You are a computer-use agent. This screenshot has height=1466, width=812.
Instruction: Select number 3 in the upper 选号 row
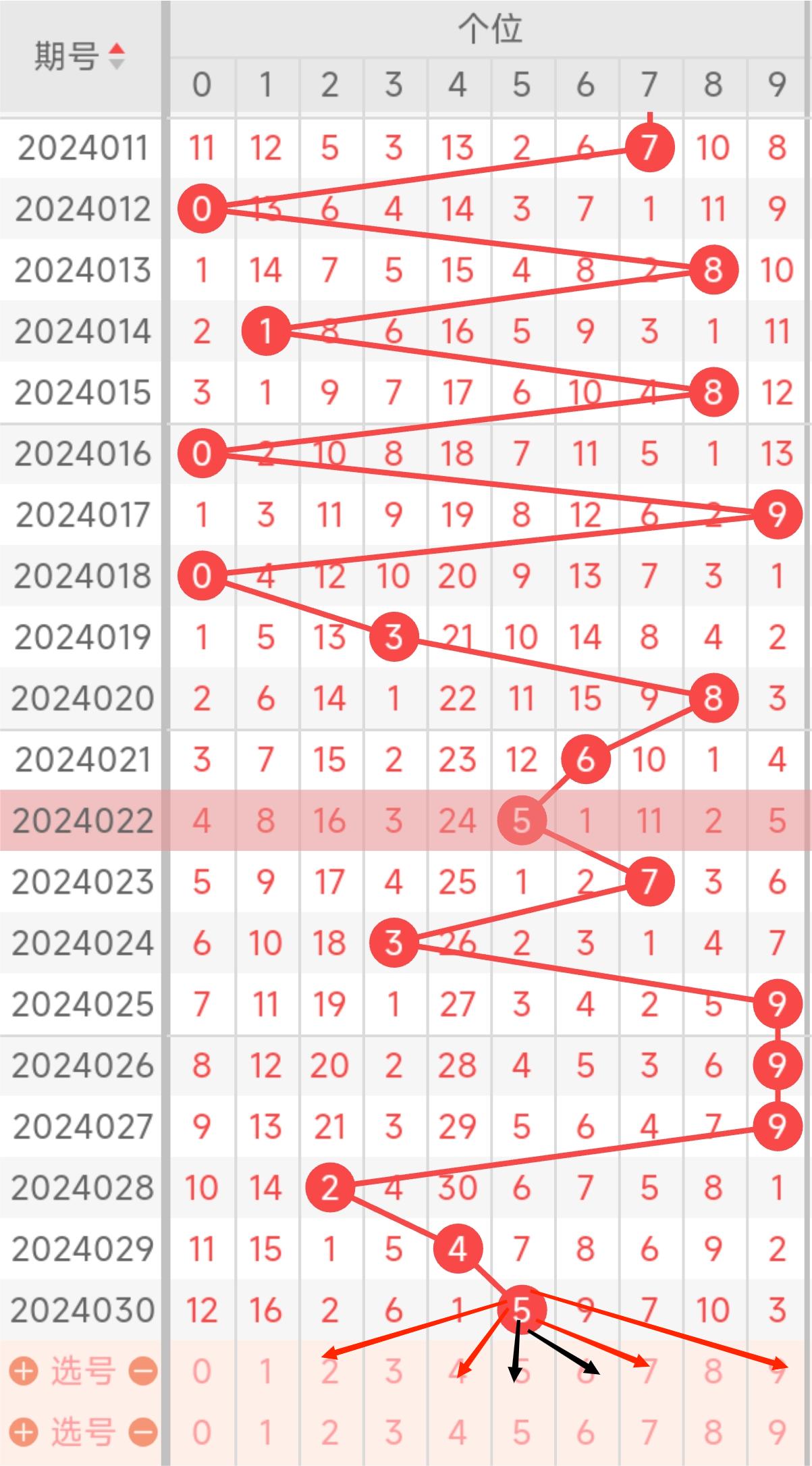394,1371
